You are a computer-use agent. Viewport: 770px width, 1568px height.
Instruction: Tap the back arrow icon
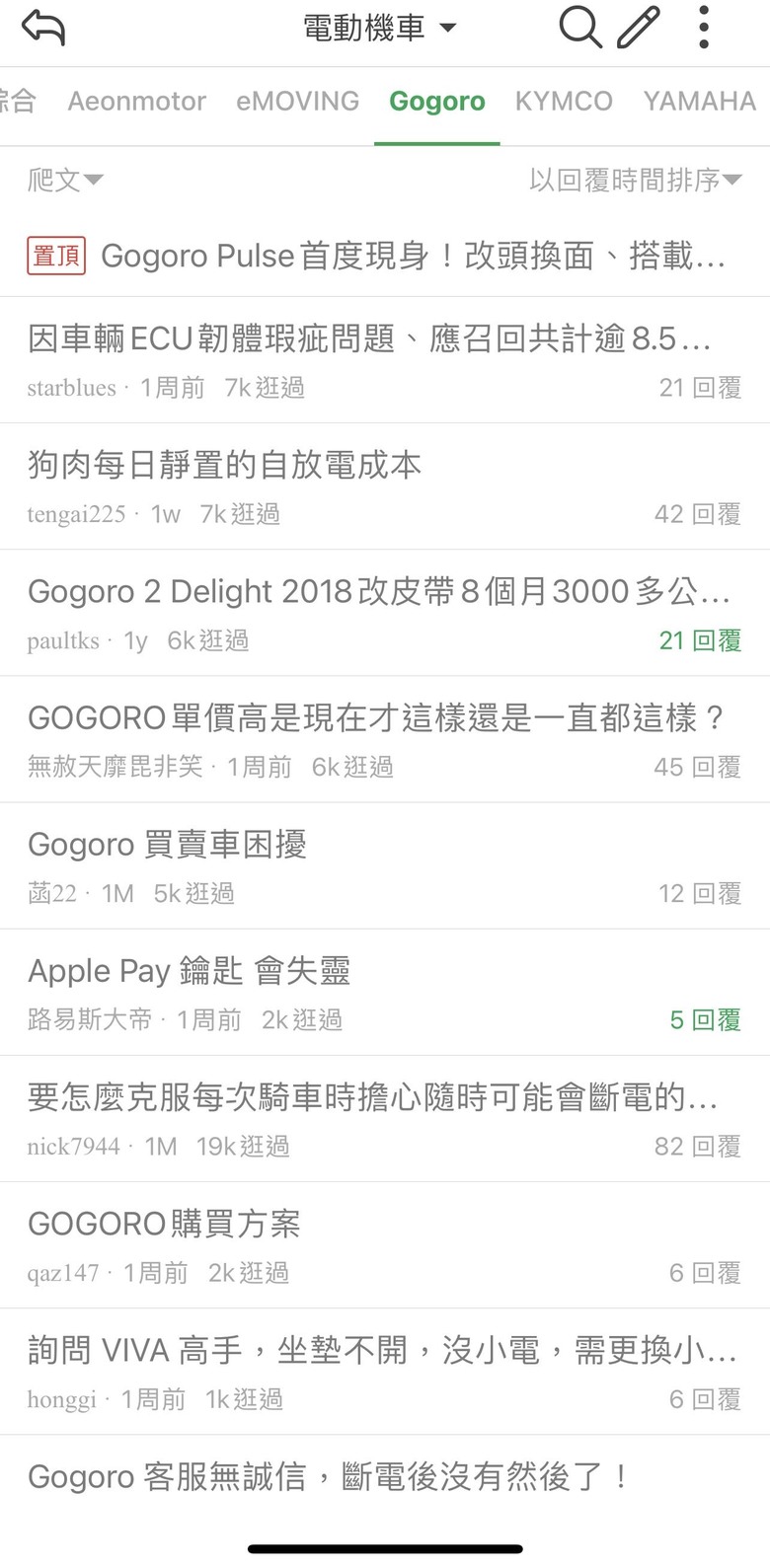43,28
